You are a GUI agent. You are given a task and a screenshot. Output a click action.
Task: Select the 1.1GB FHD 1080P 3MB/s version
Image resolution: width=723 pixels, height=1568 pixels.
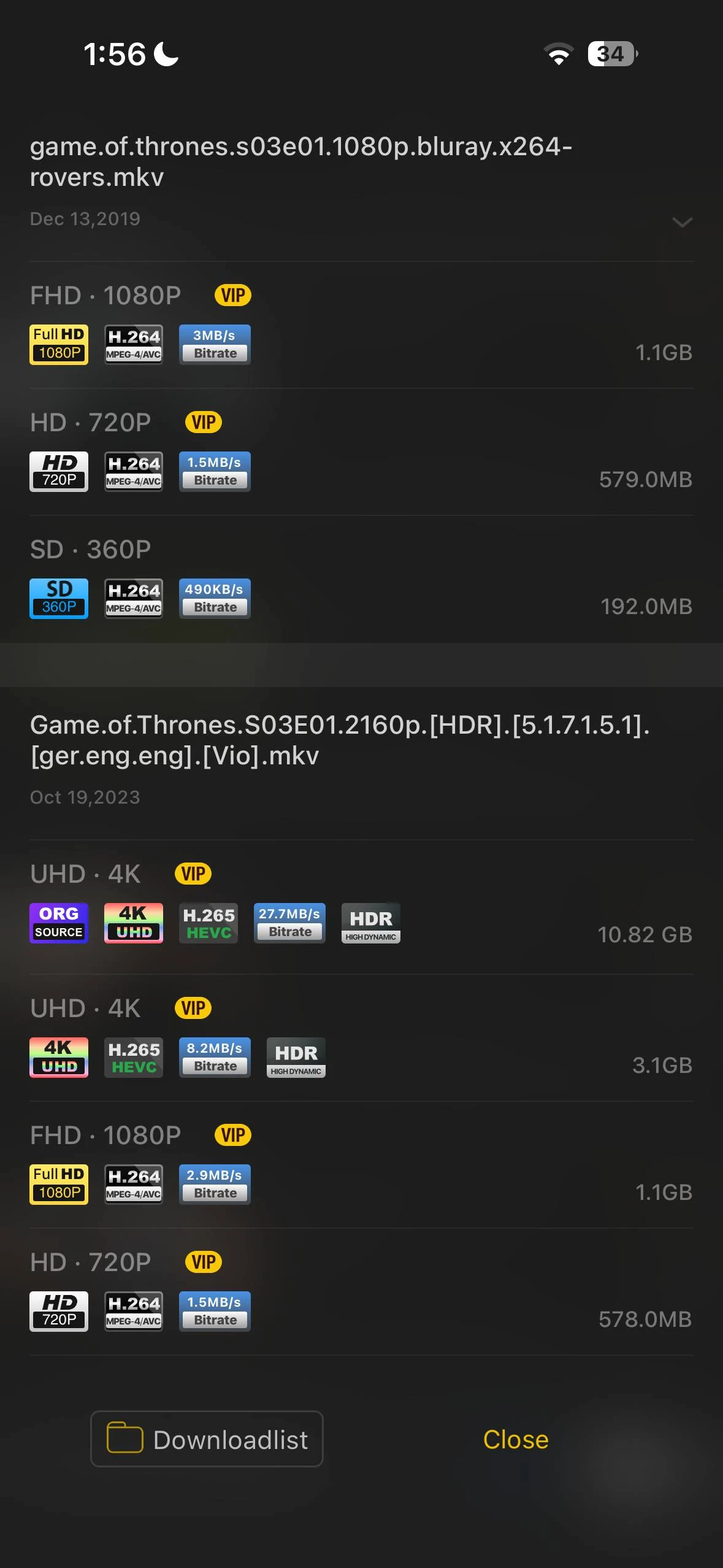click(361, 326)
